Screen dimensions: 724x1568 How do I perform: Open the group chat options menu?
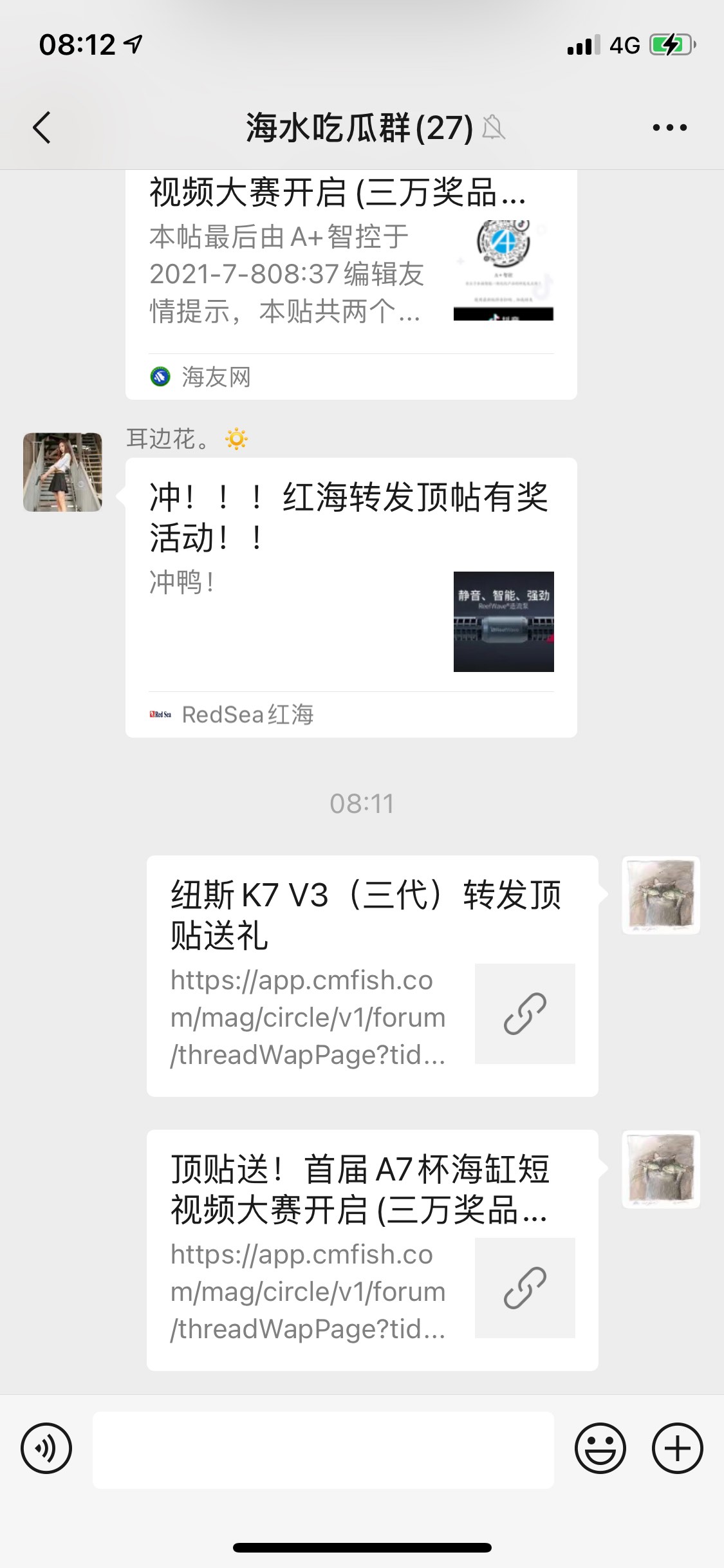[x=669, y=127]
